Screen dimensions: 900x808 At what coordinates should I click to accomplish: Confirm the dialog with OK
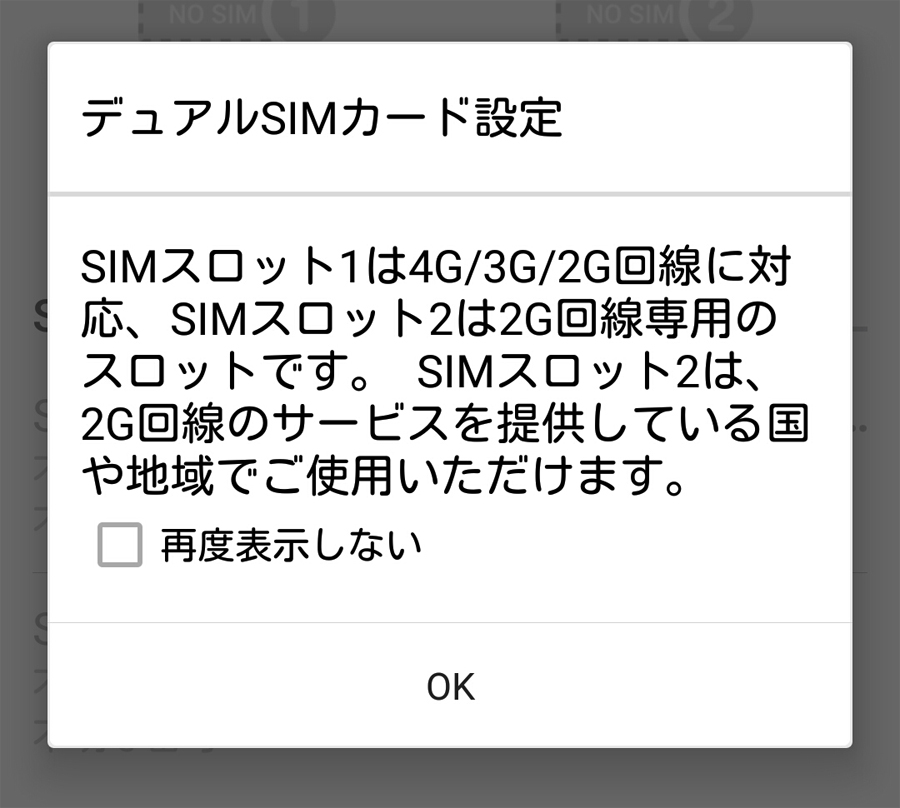(x=450, y=687)
